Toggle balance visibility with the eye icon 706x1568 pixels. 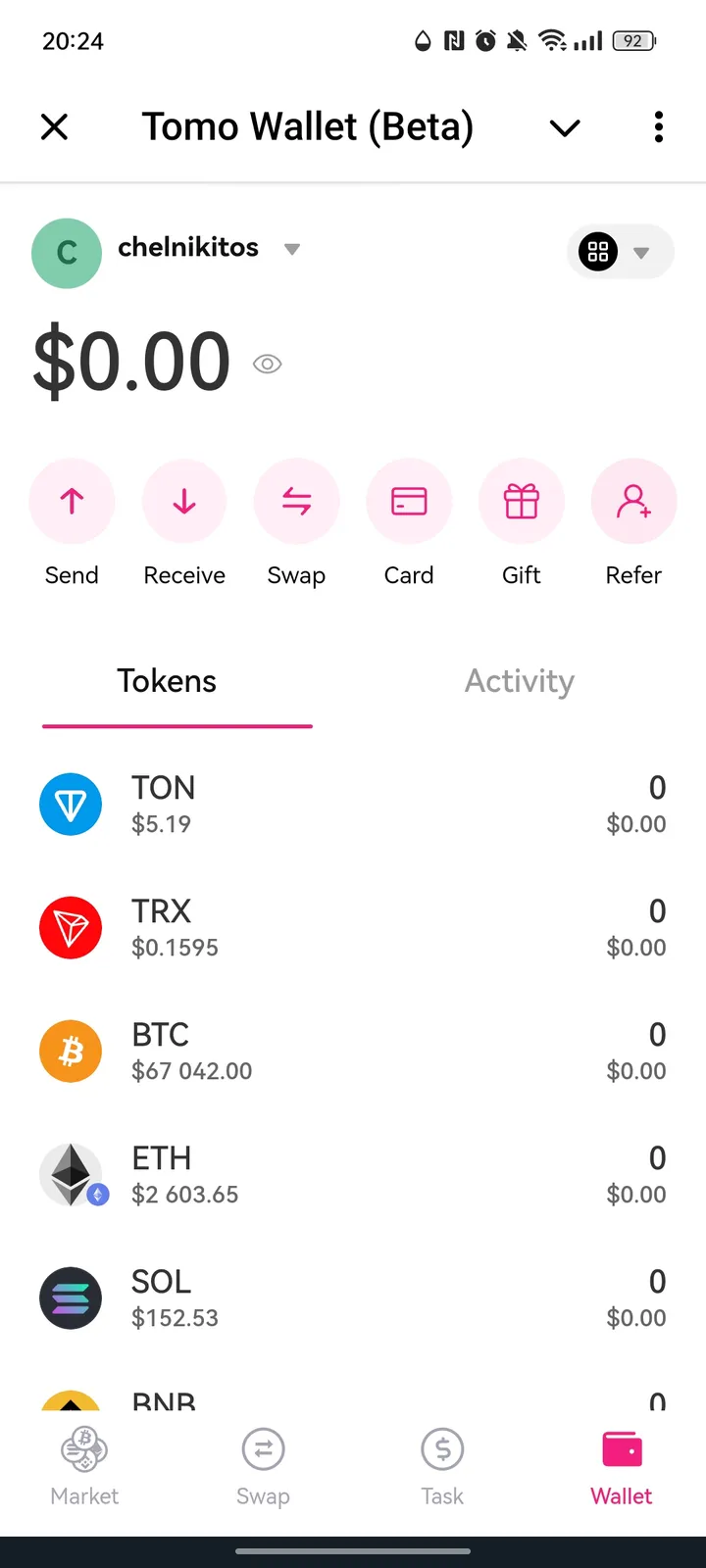tap(267, 364)
